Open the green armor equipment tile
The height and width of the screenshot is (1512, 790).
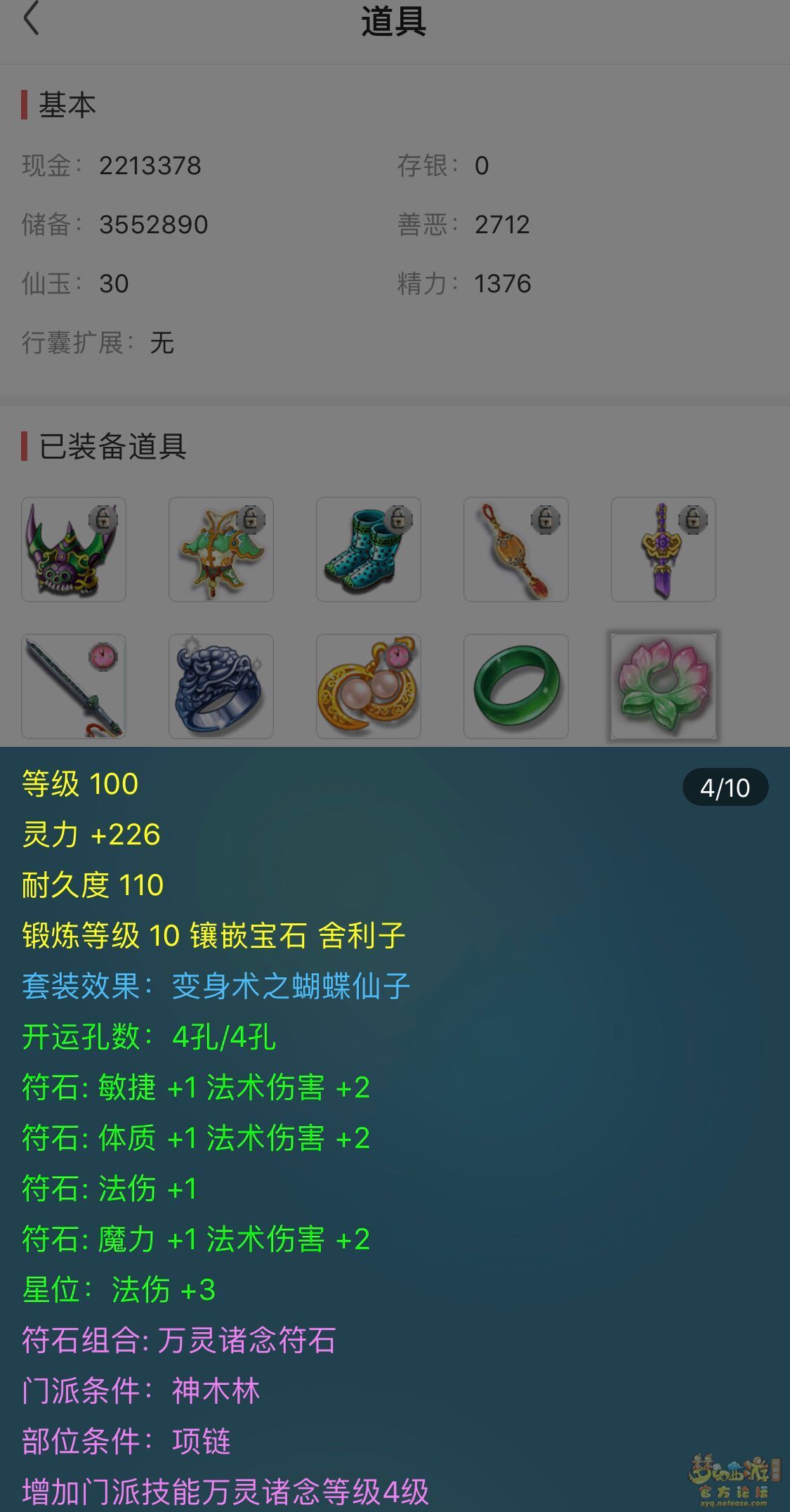pos(221,549)
